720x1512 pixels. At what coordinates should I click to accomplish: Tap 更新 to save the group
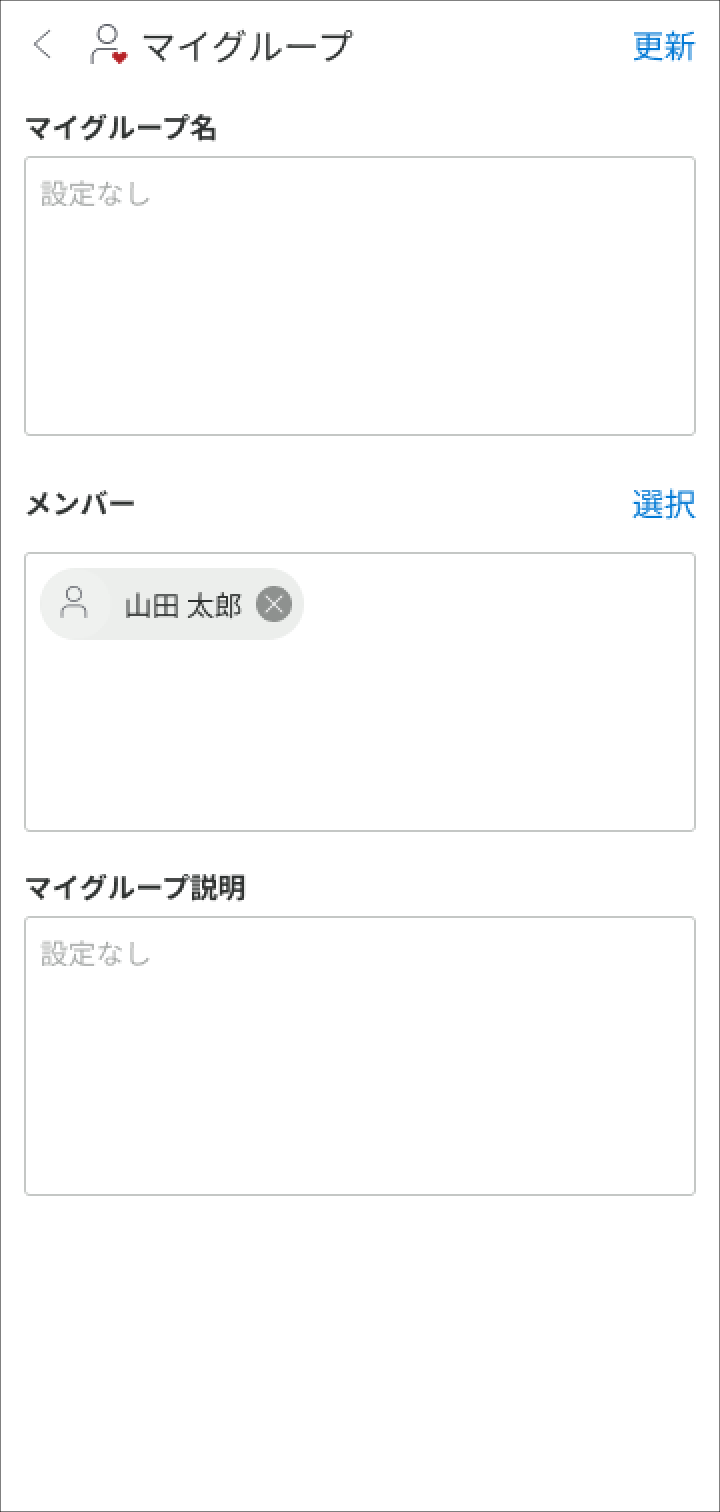click(664, 46)
